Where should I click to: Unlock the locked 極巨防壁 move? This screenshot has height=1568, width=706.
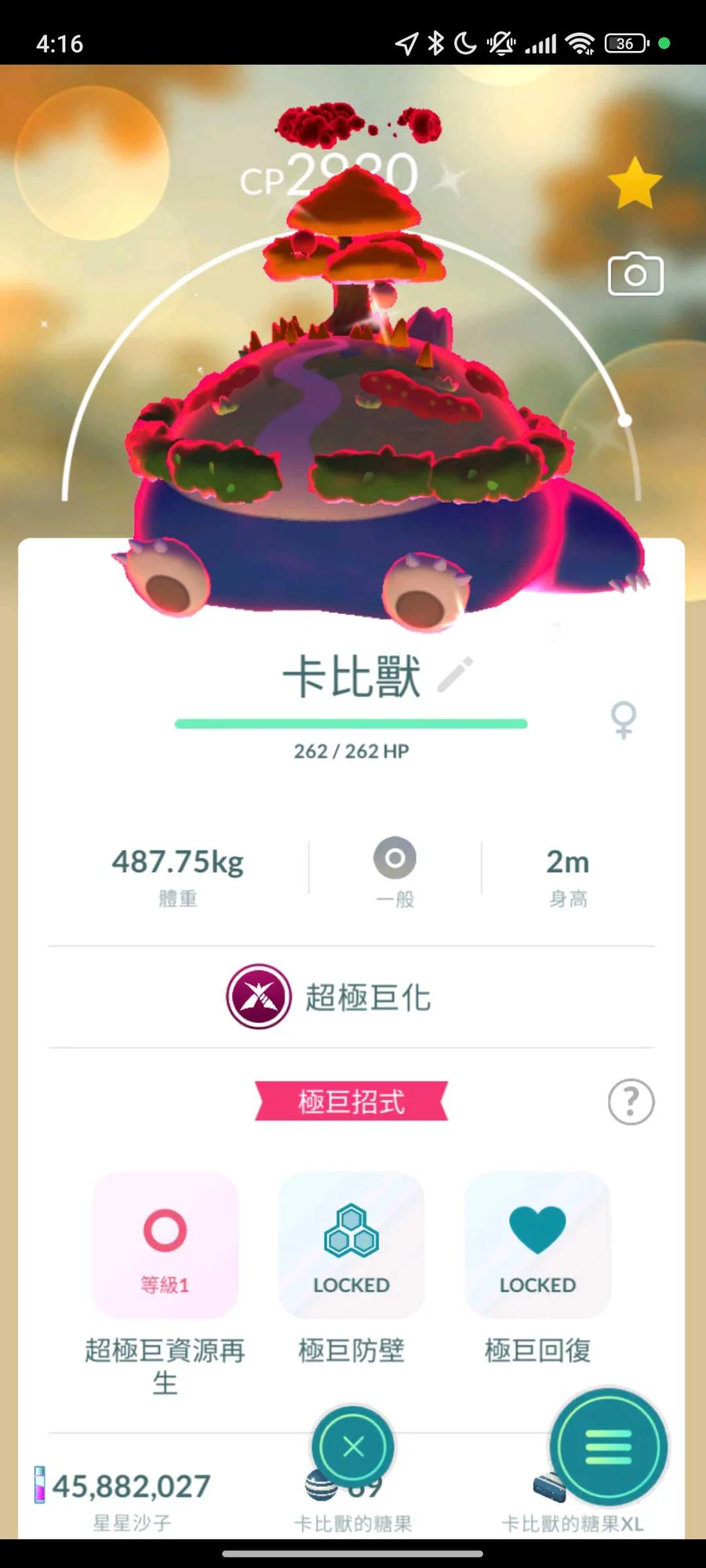(x=351, y=1245)
